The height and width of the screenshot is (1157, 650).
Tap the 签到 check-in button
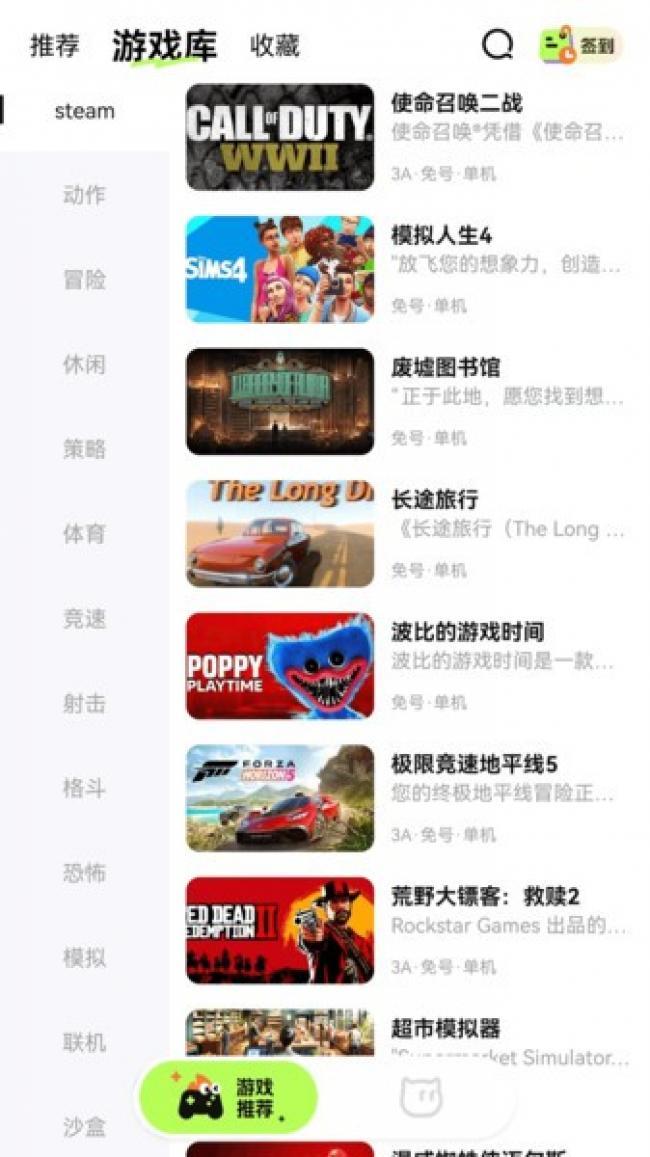click(x=581, y=45)
